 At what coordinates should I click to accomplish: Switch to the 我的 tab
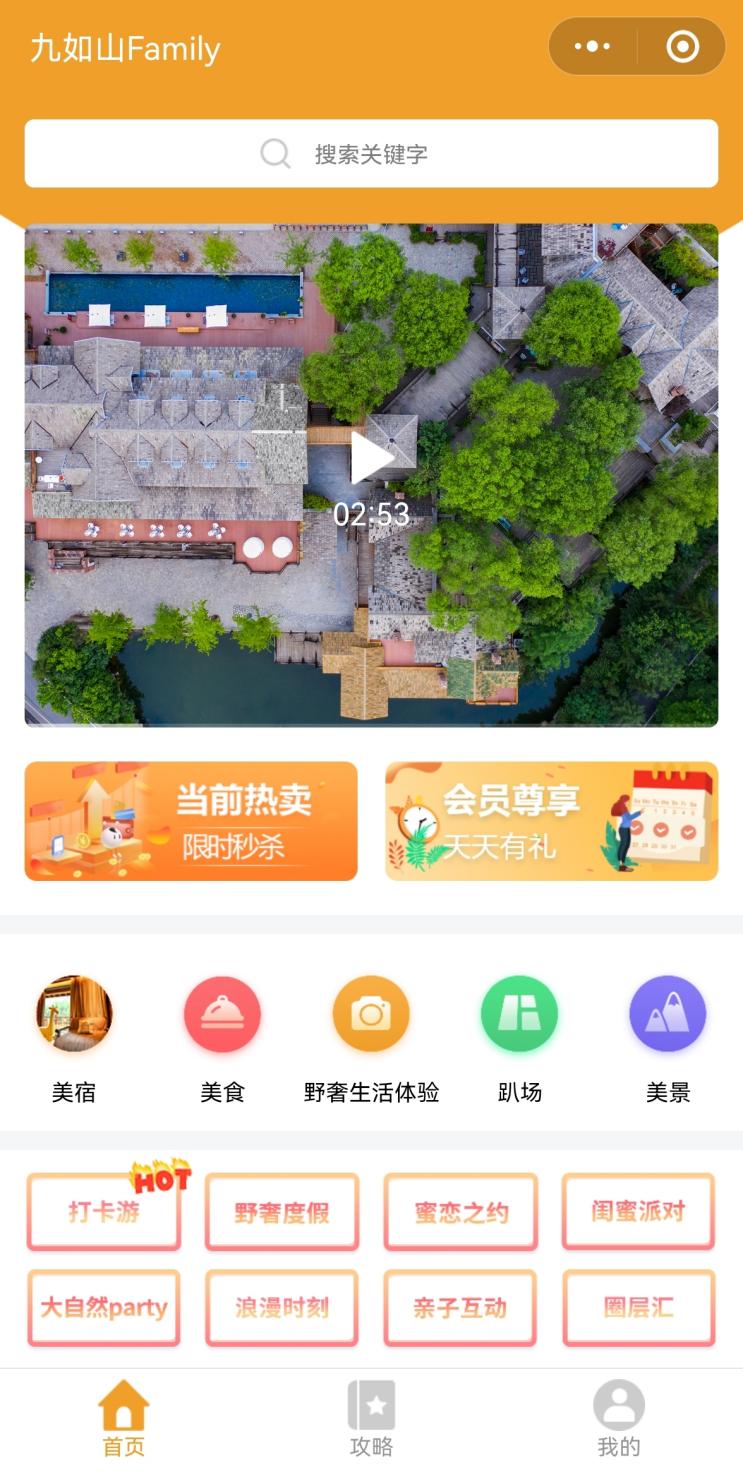(618, 1418)
